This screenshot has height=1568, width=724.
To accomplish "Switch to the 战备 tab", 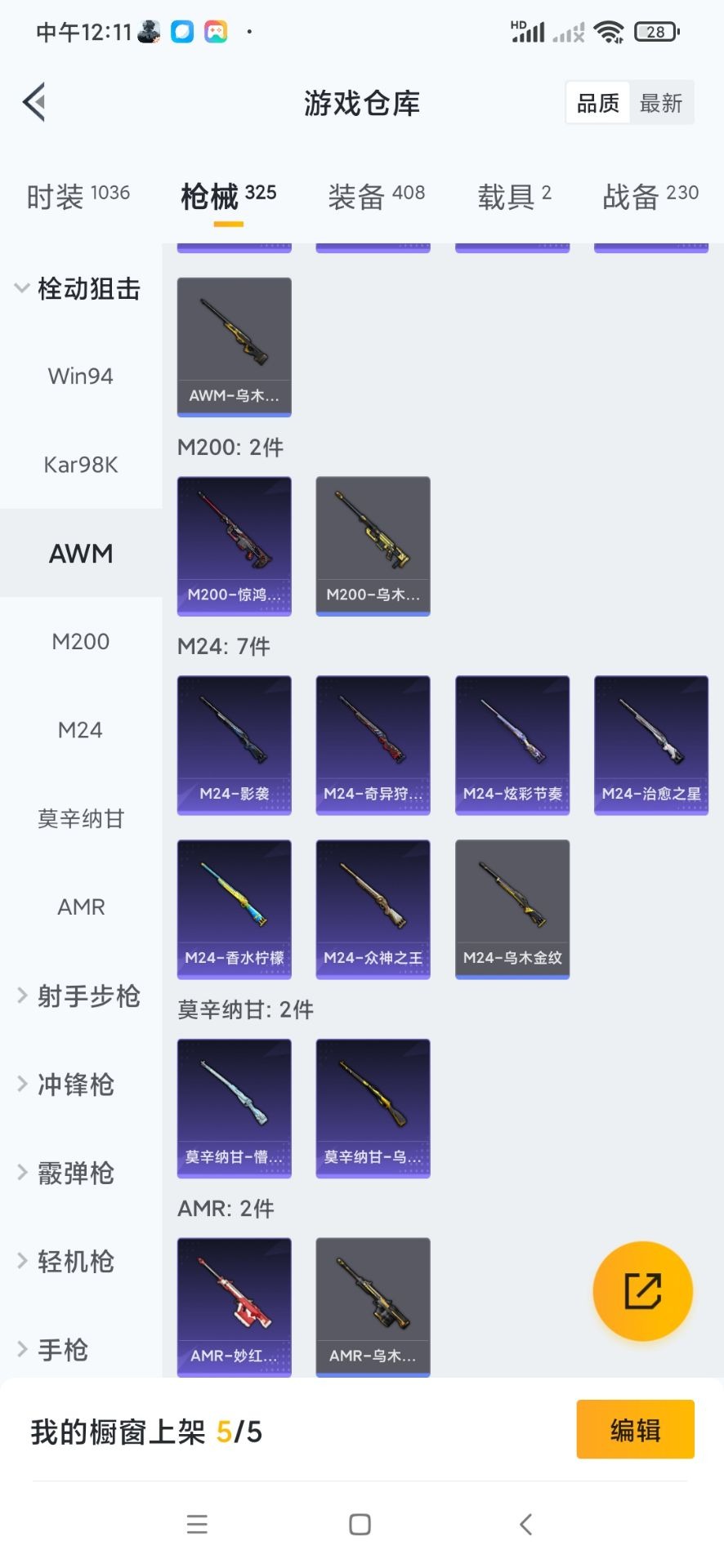I will [650, 196].
